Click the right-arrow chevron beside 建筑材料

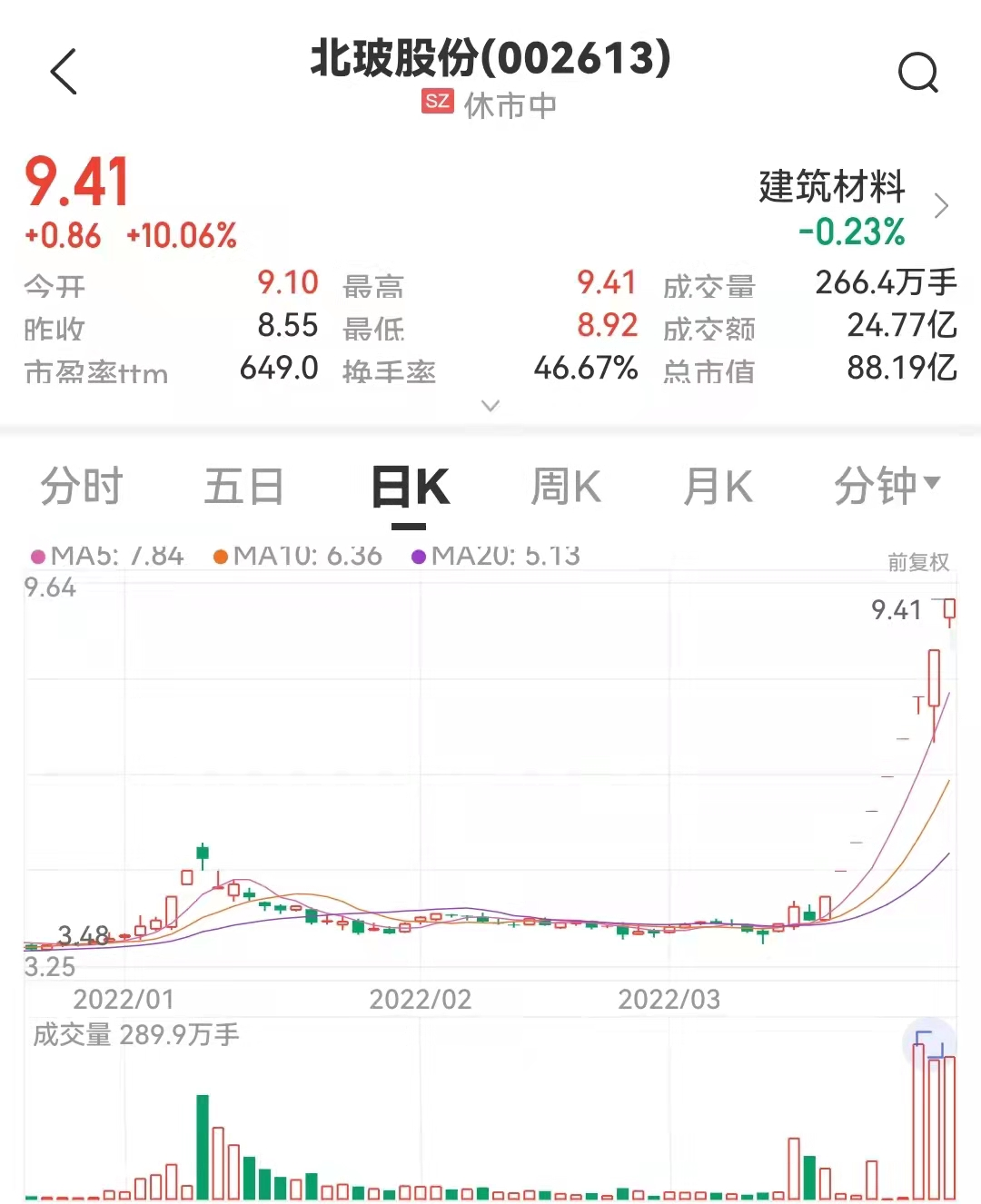coord(942,206)
